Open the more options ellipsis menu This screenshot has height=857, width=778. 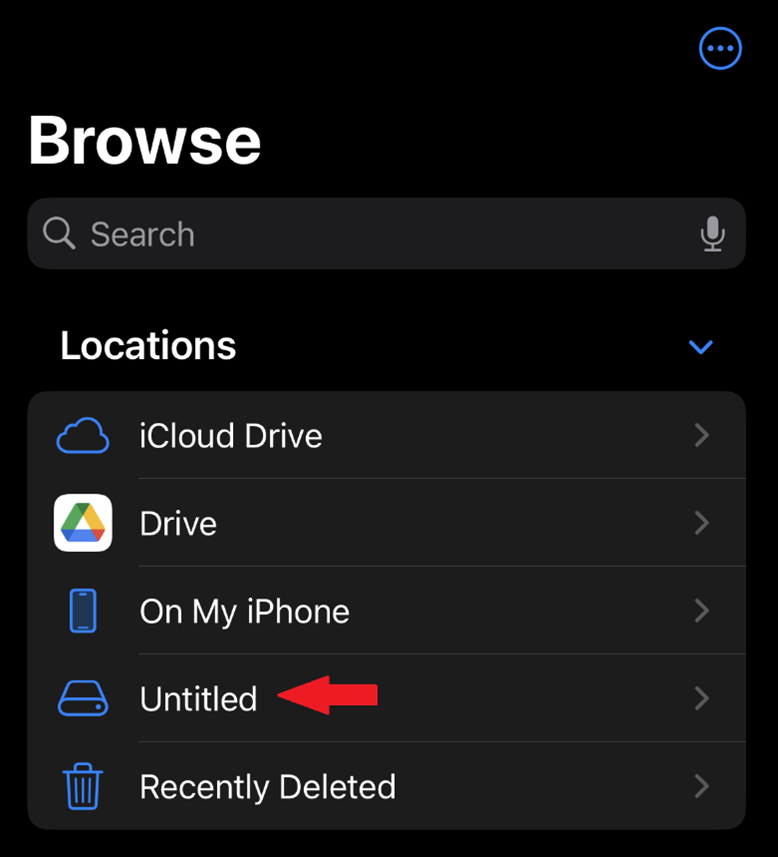720,48
